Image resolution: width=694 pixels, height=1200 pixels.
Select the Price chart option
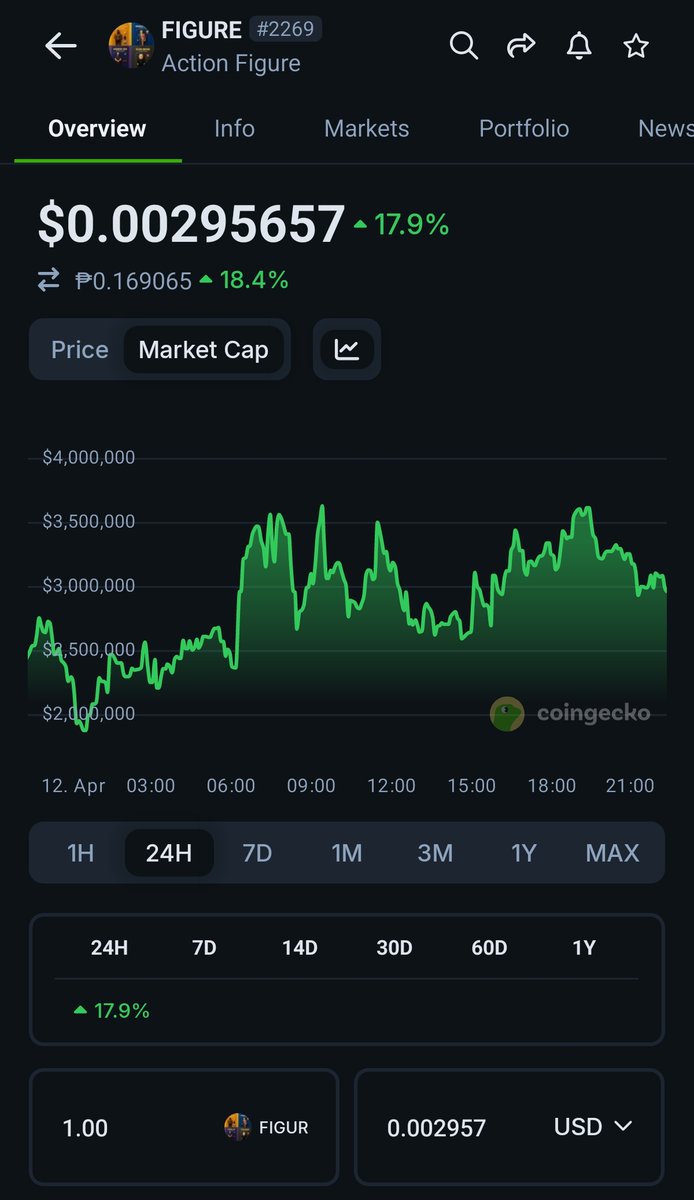point(80,349)
